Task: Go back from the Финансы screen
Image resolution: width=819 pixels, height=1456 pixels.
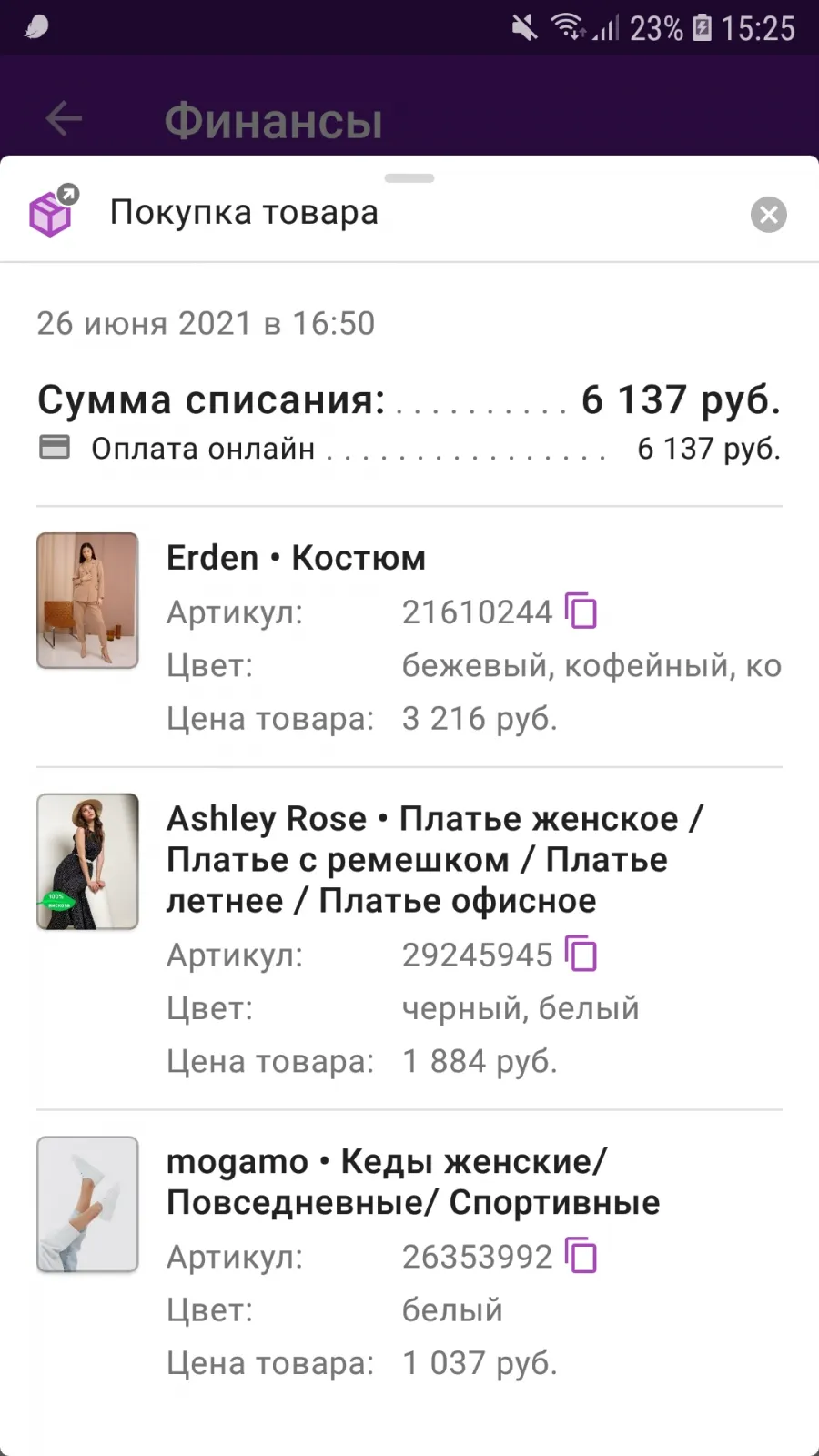Action: 64,118
